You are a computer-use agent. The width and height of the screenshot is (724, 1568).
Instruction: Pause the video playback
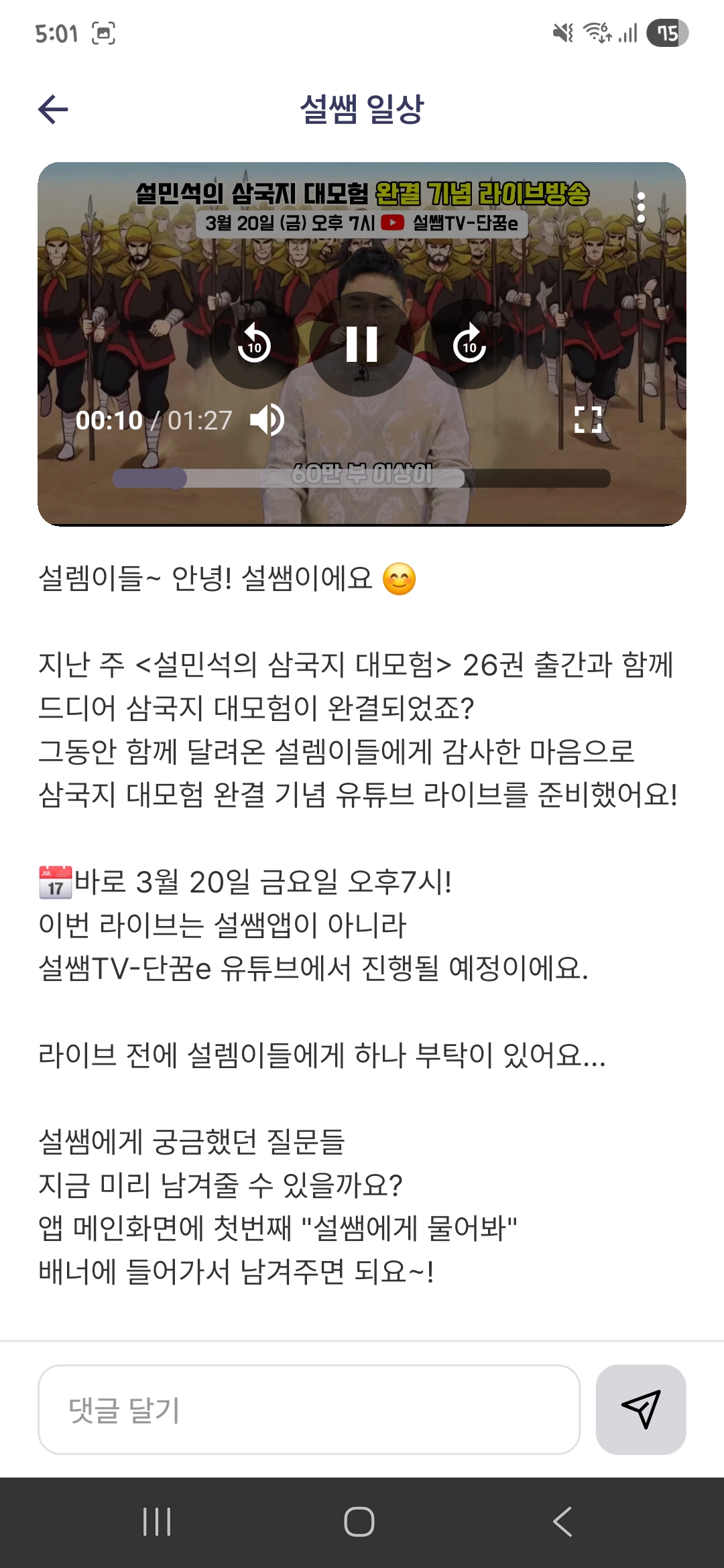tap(362, 344)
